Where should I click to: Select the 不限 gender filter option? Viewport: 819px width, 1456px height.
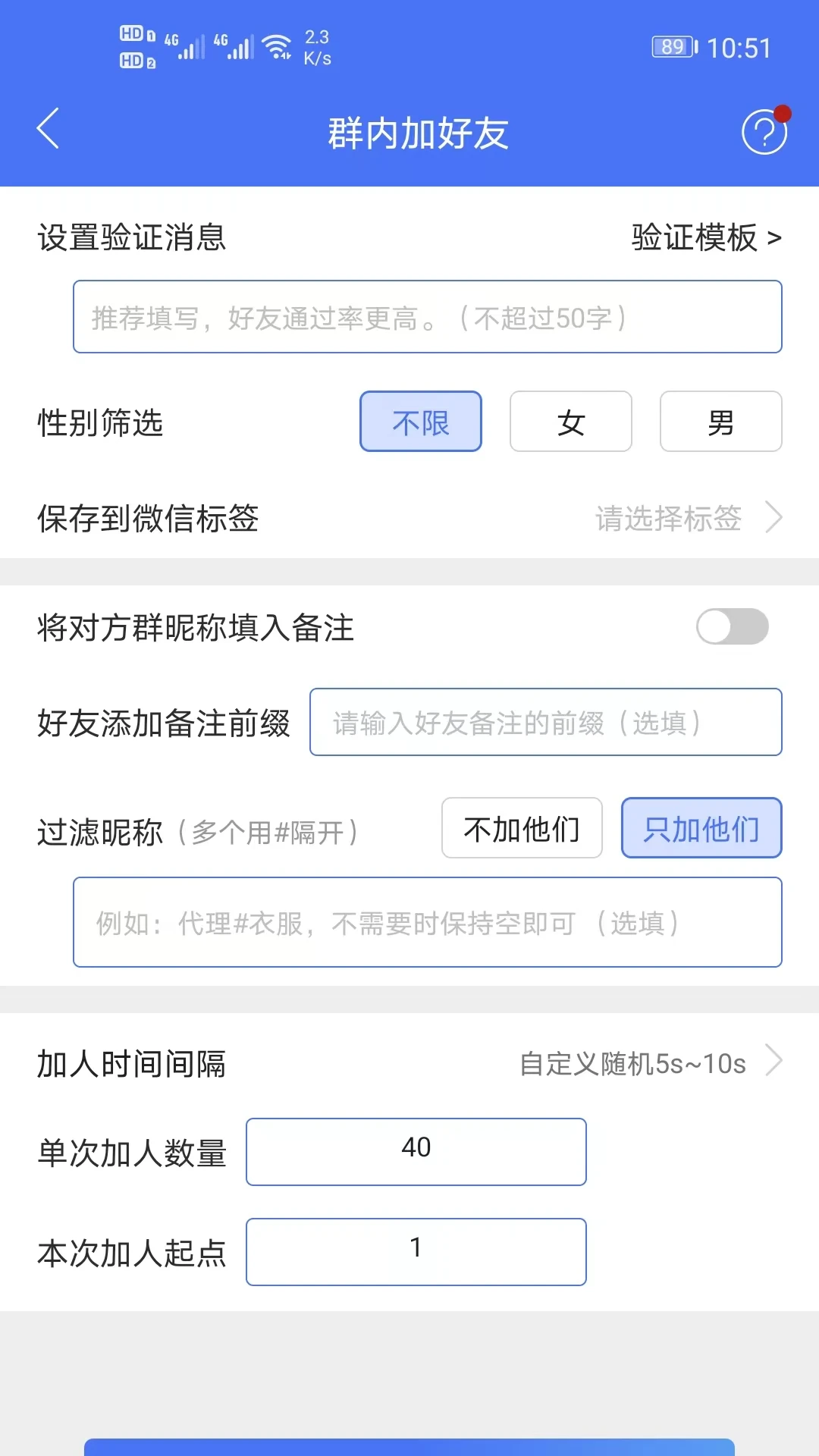tap(420, 422)
